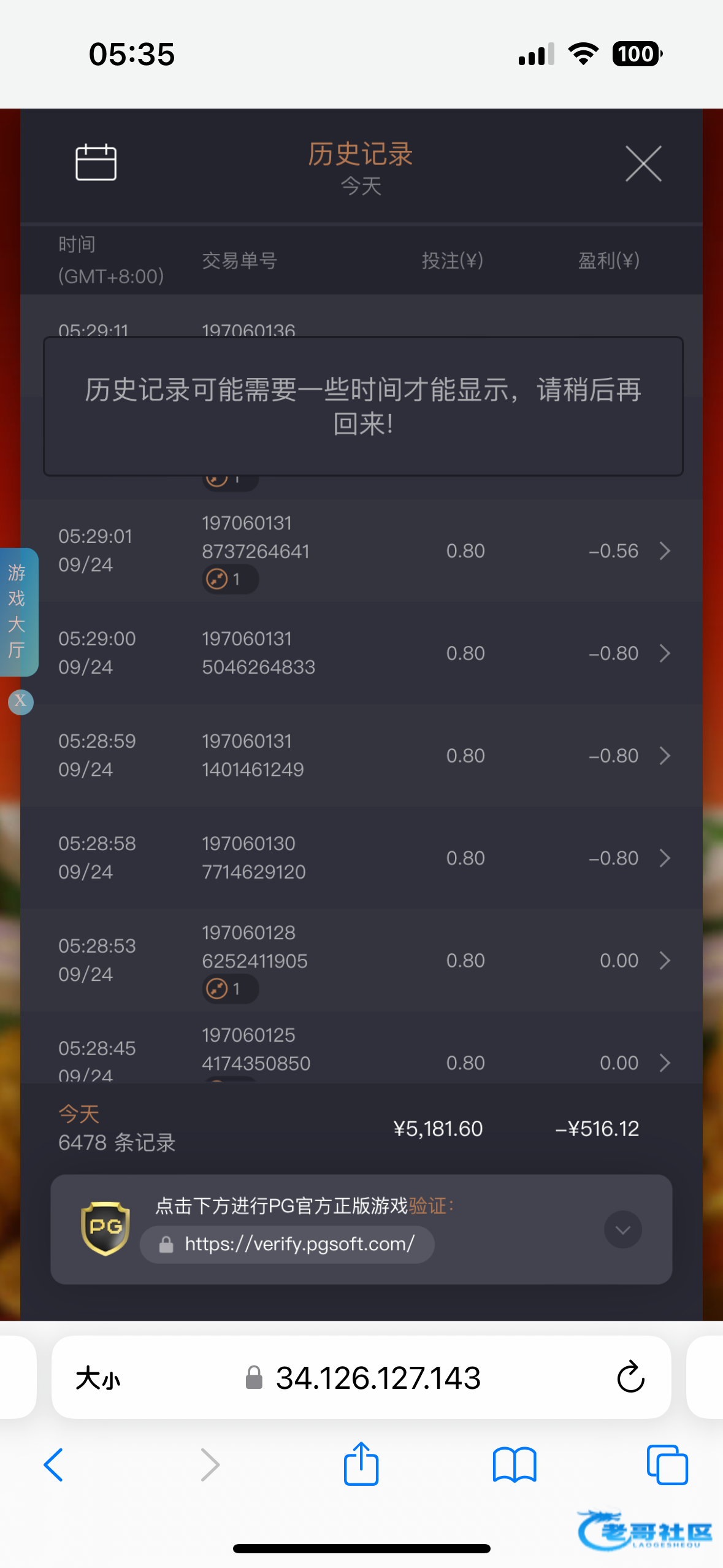Screen dimensions: 723x1568
Task: Open the 05:28:53 record details
Action: tap(362, 961)
